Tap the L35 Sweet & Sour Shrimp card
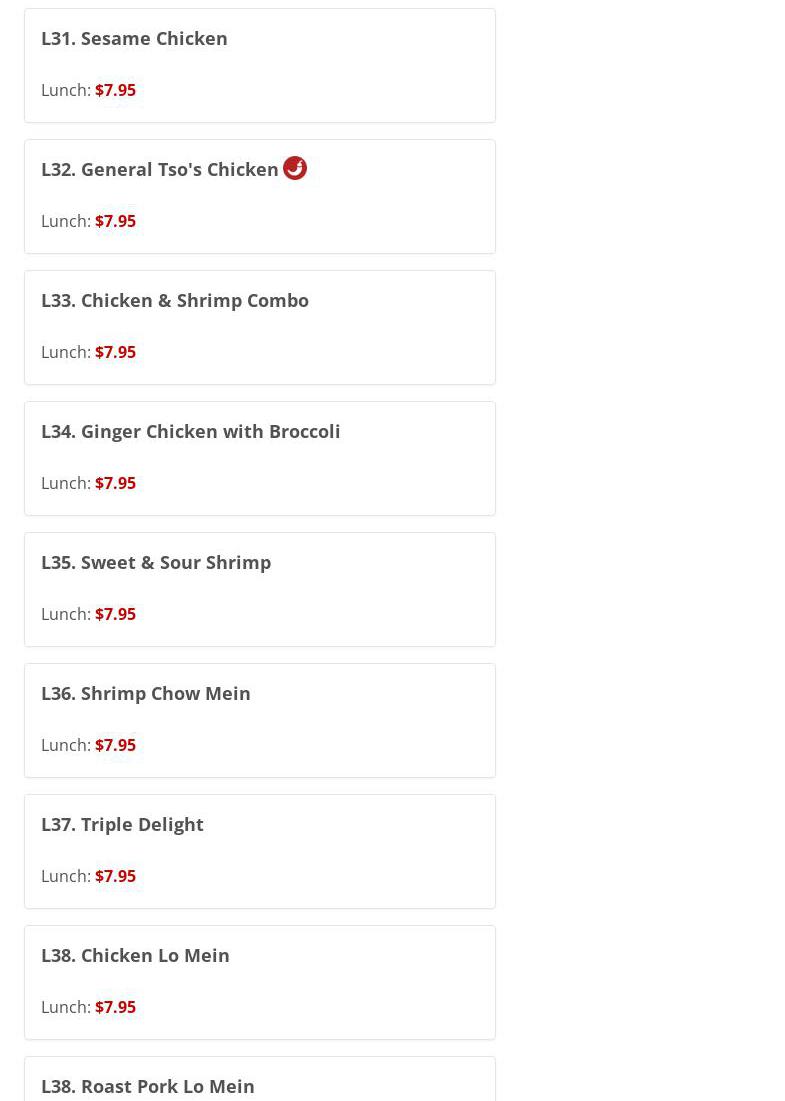The width and height of the screenshot is (785, 1101). (260, 589)
